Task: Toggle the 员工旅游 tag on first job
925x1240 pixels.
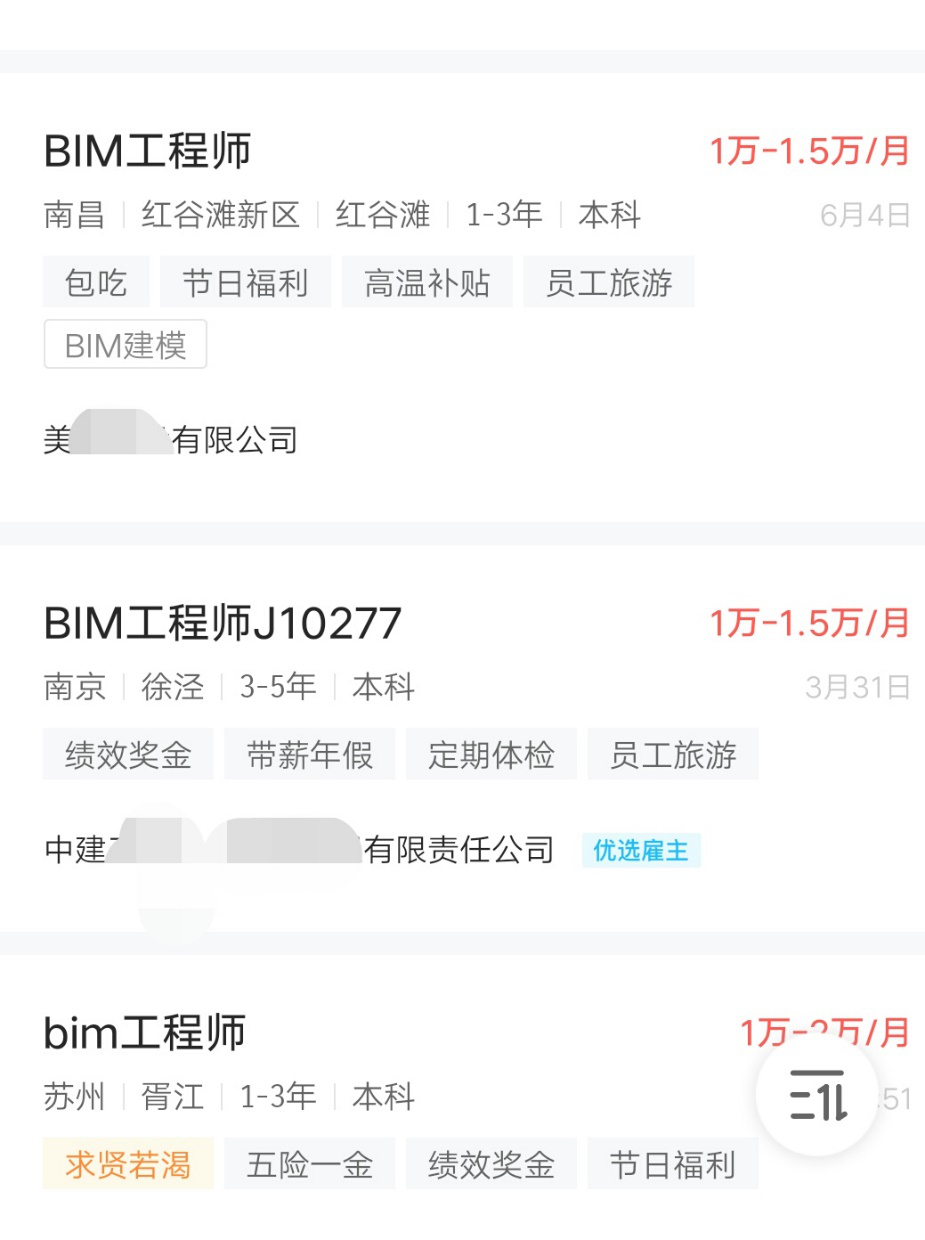Action: (609, 282)
